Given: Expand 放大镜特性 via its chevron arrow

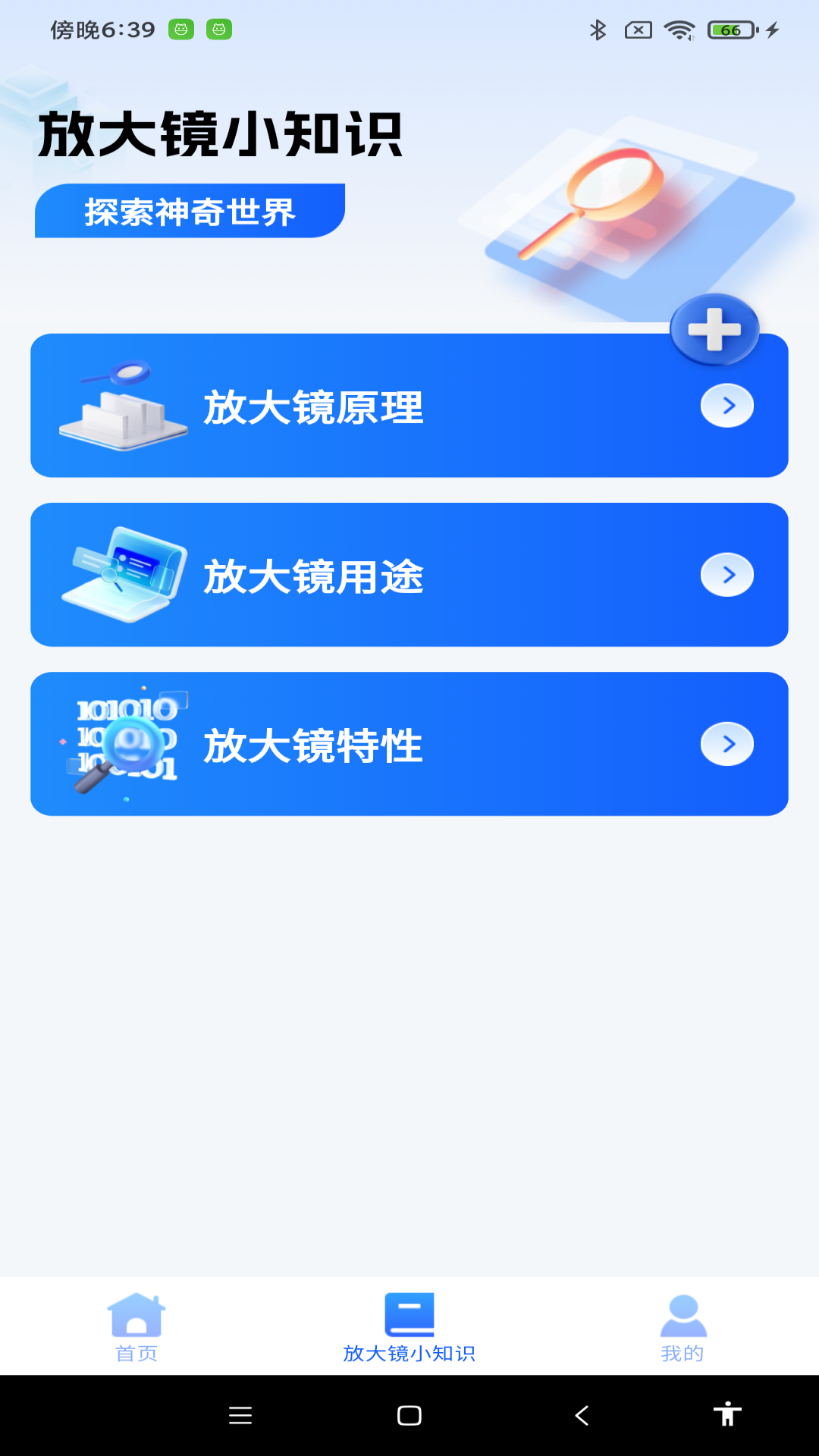Looking at the screenshot, I should 726,743.
